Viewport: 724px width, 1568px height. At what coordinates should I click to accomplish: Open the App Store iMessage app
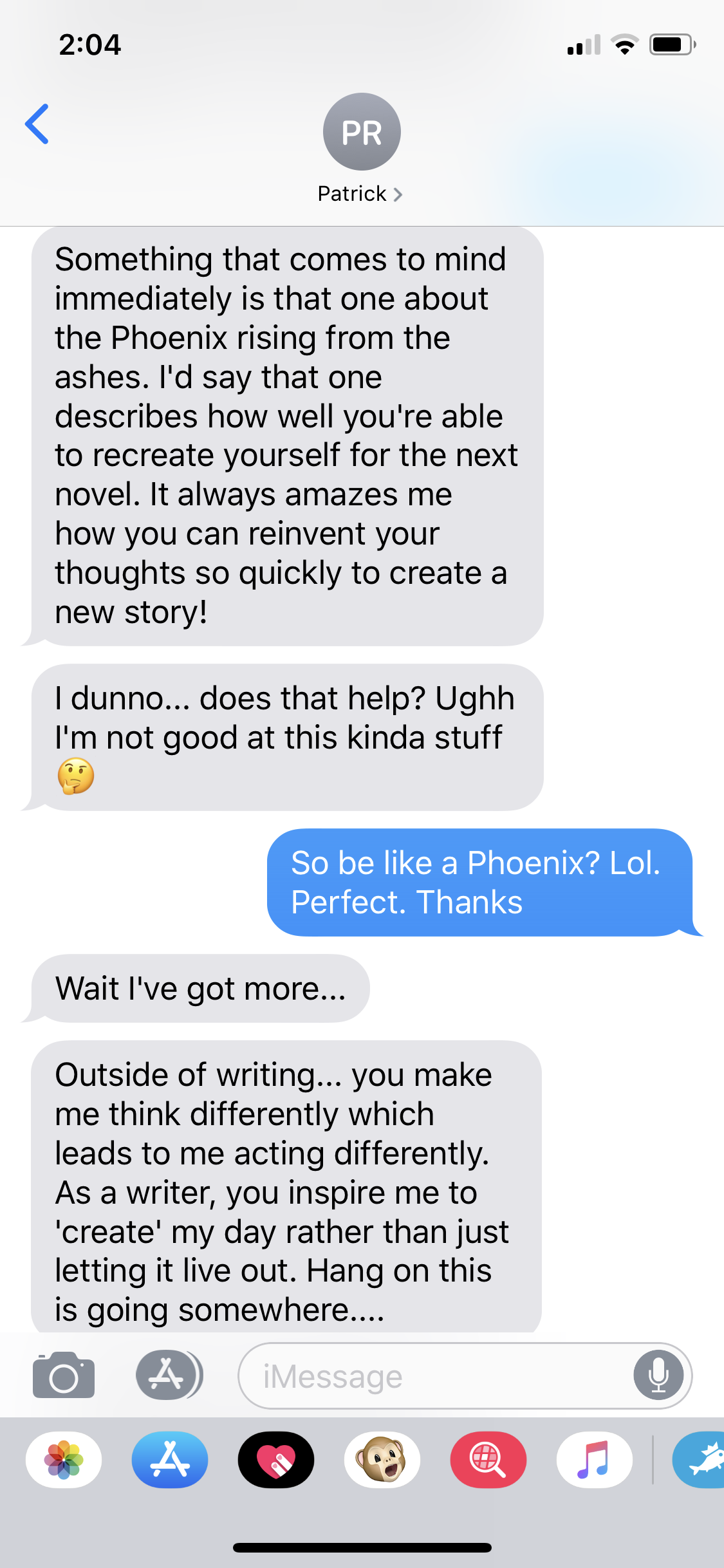pyautogui.click(x=170, y=1460)
